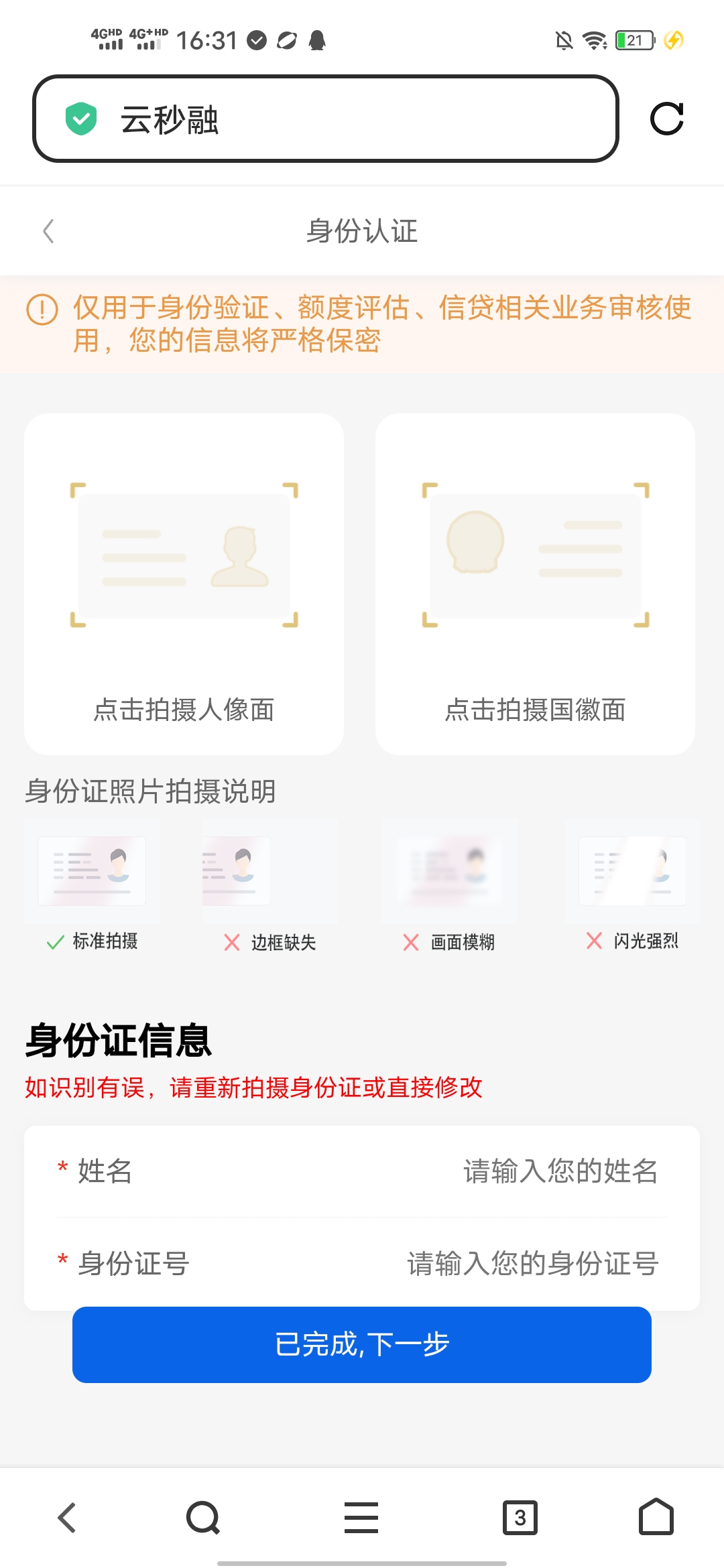Open browser search from bottom bar
Viewport: 724px width, 1568px height.
[x=203, y=1518]
